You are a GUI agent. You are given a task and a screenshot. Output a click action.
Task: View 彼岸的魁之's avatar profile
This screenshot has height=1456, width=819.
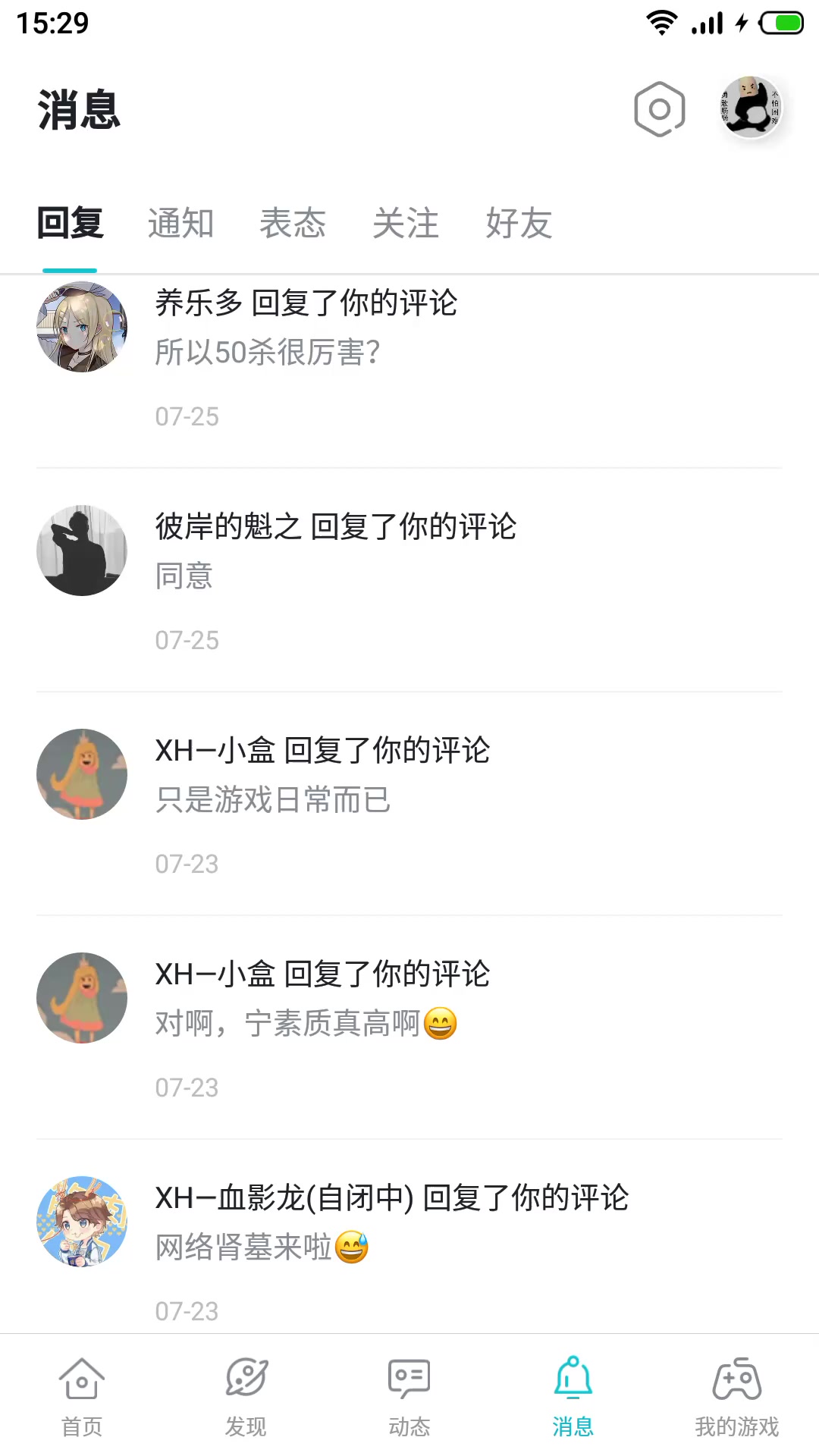82,551
